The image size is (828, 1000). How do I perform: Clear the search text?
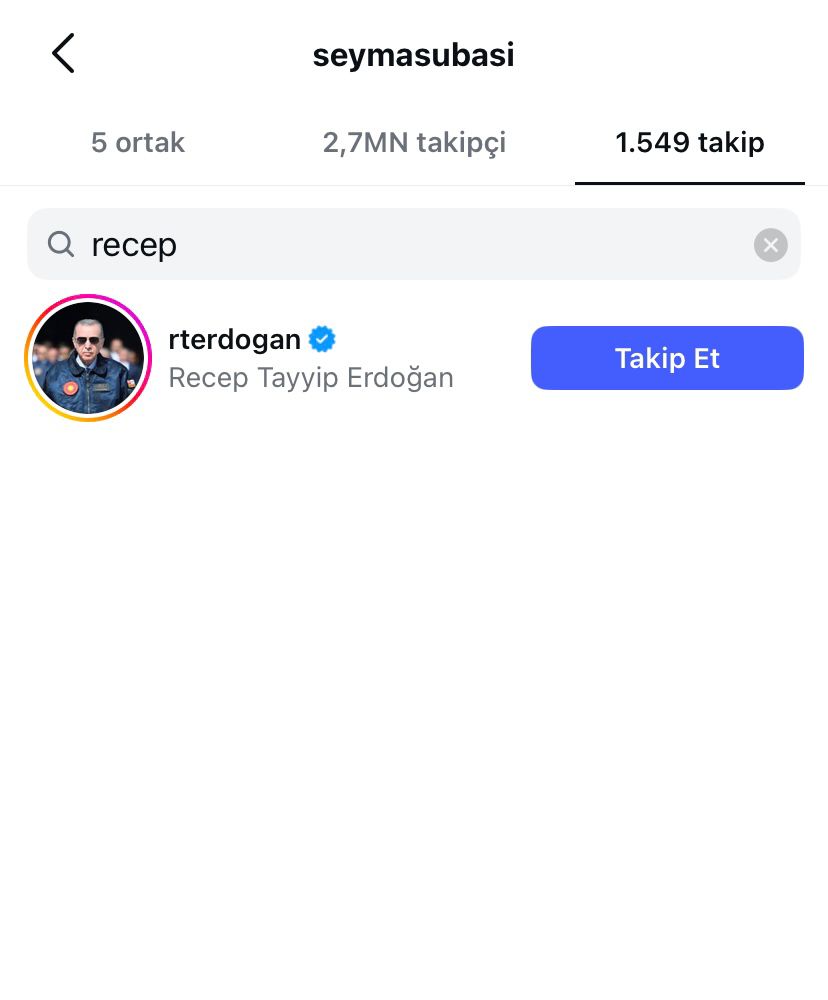point(770,245)
